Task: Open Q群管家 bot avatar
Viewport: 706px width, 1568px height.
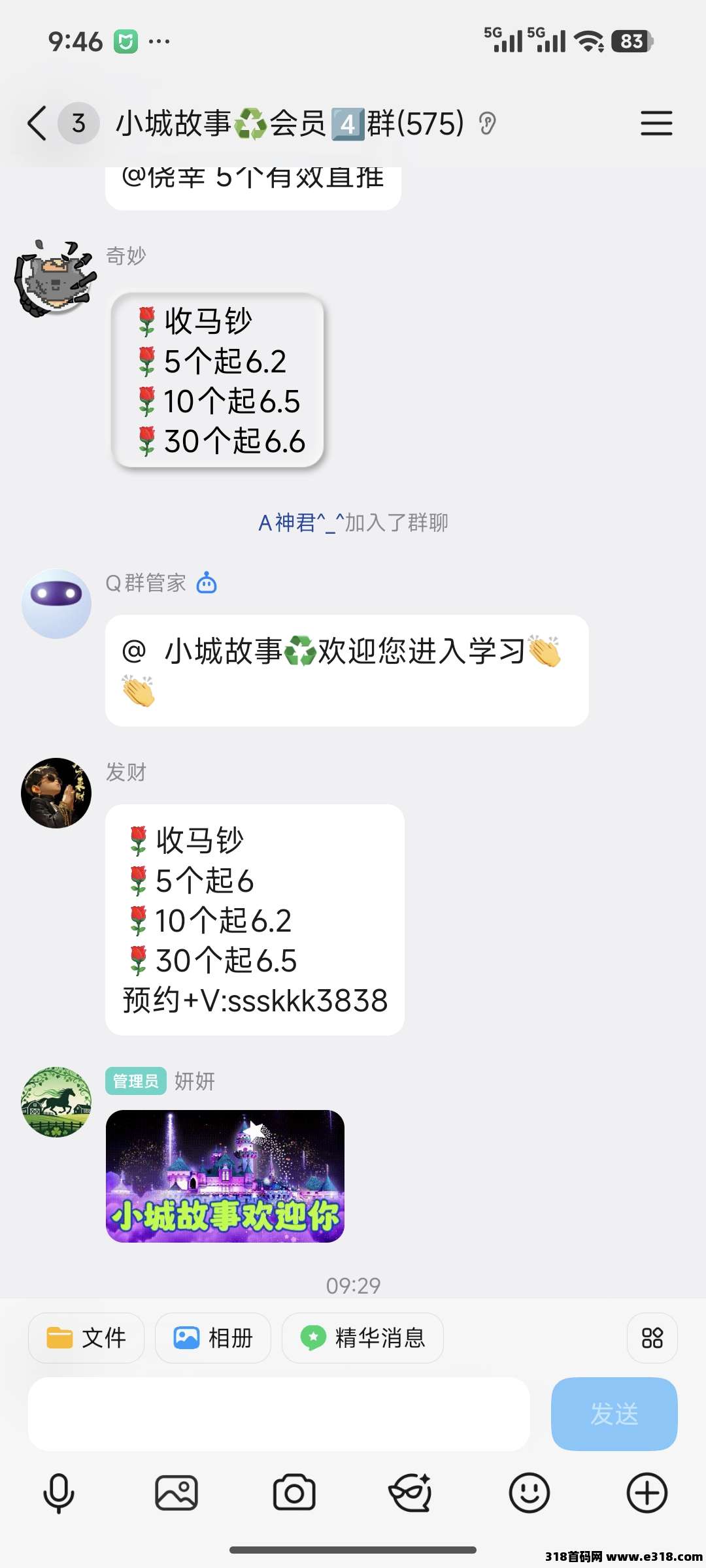Action: [x=56, y=604]
